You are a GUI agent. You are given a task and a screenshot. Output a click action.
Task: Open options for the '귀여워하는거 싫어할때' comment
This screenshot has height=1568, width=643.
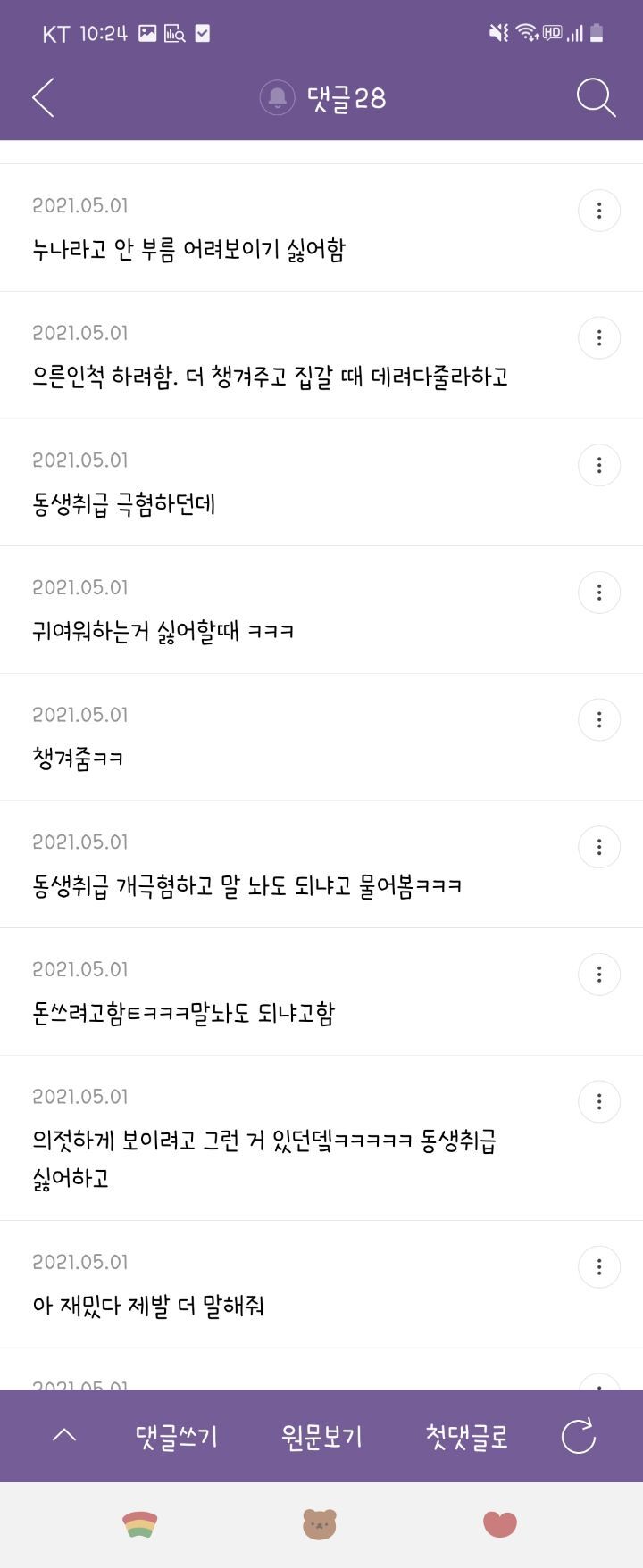click(x=599, y=593)
